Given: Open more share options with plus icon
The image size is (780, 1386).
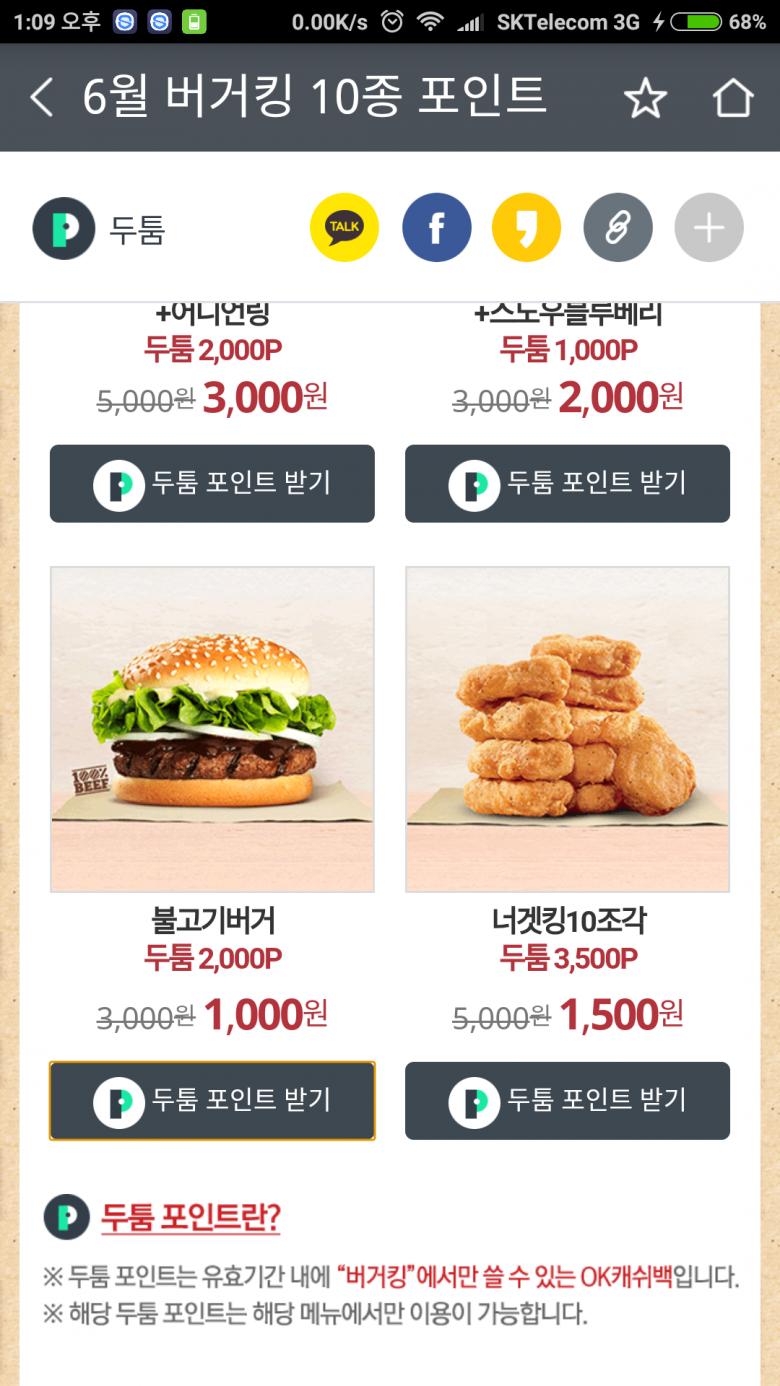Looking at the screenshot, I should click(x=708, y=228).
